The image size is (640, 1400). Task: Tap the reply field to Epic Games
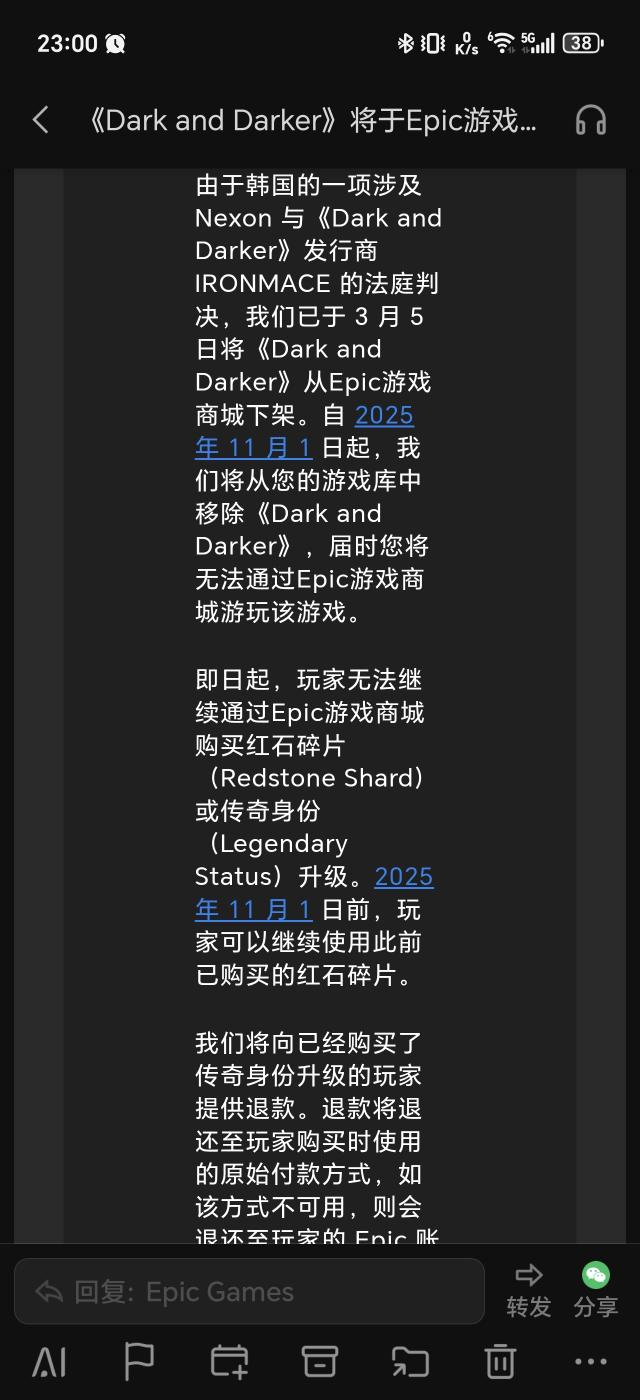[x=249, y=1291]
